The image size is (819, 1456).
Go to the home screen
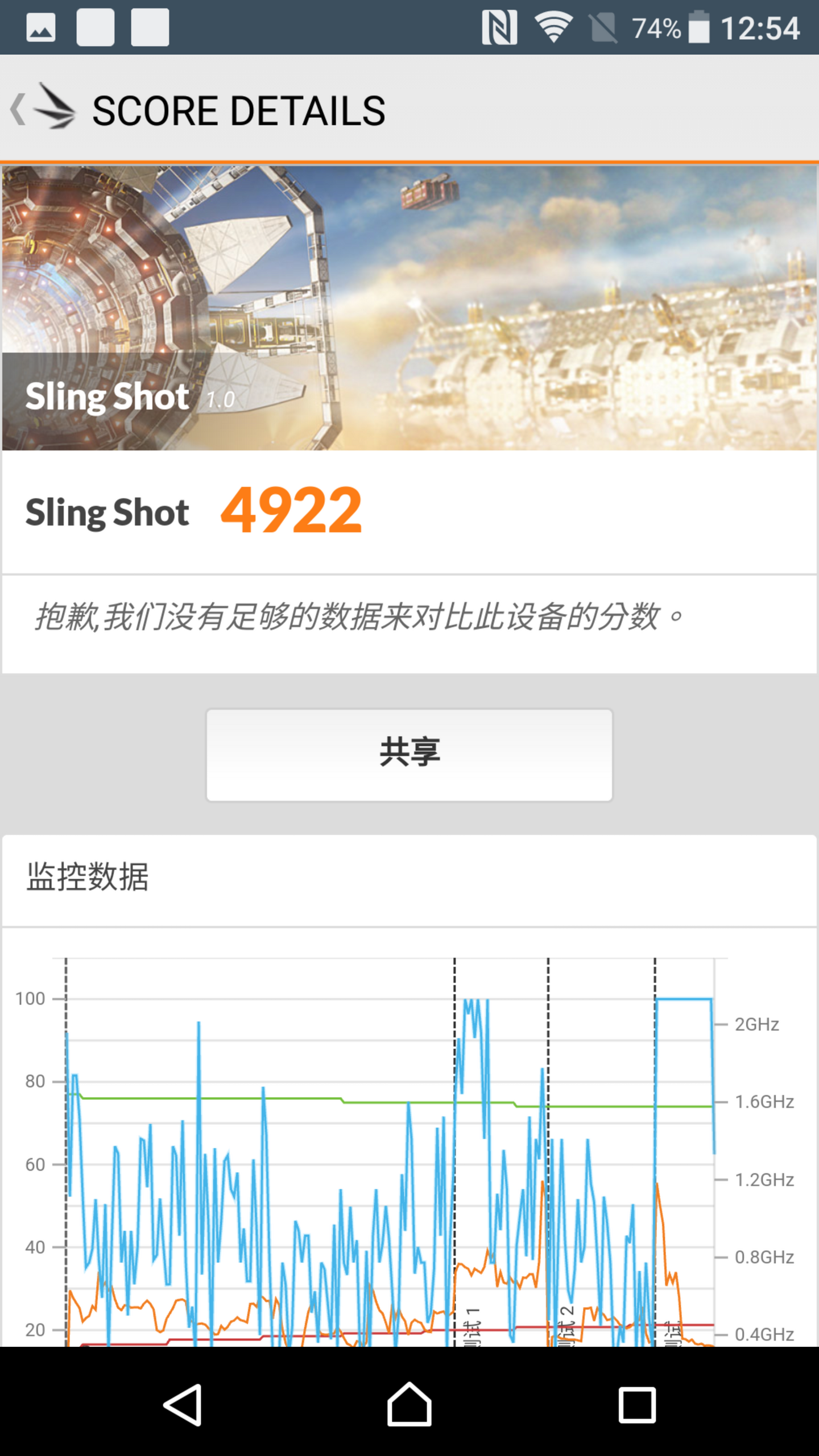click(409, 1404)
